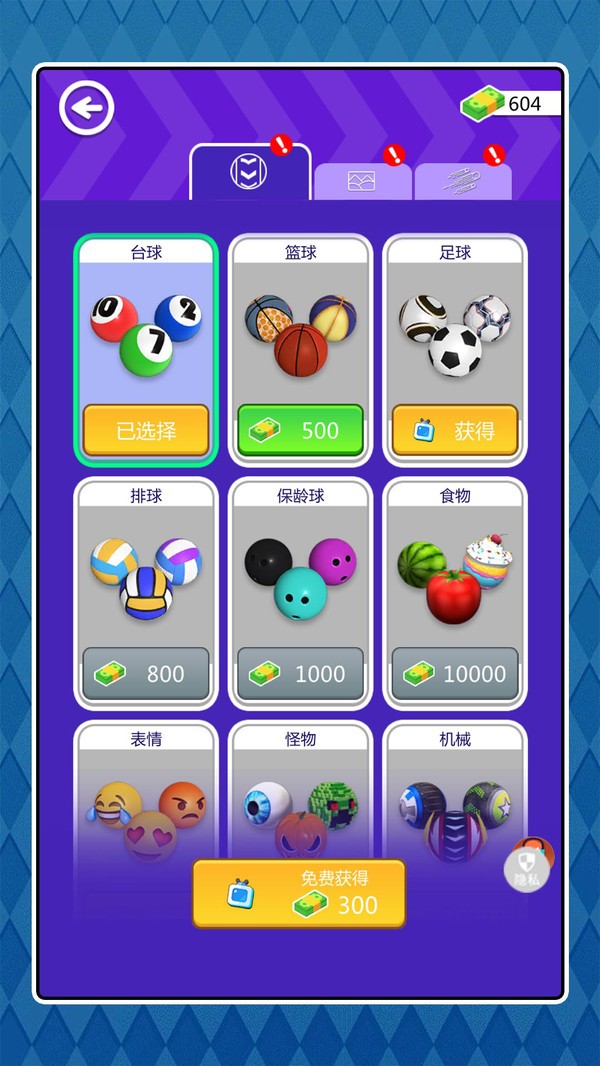
Task: Go back with the arrow icon
Action: [86, 108]
